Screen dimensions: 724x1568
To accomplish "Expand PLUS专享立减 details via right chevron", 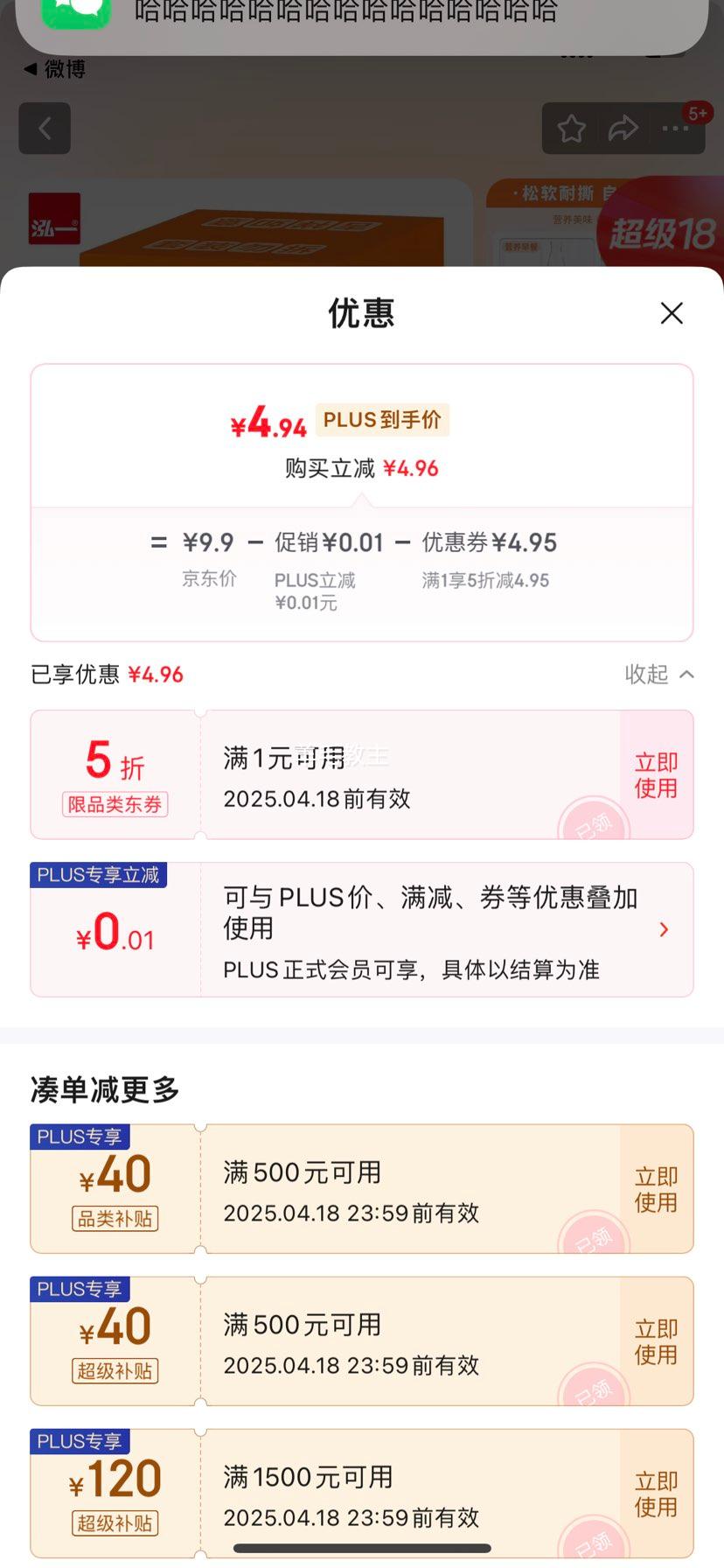I will click(x=663, y=928).
